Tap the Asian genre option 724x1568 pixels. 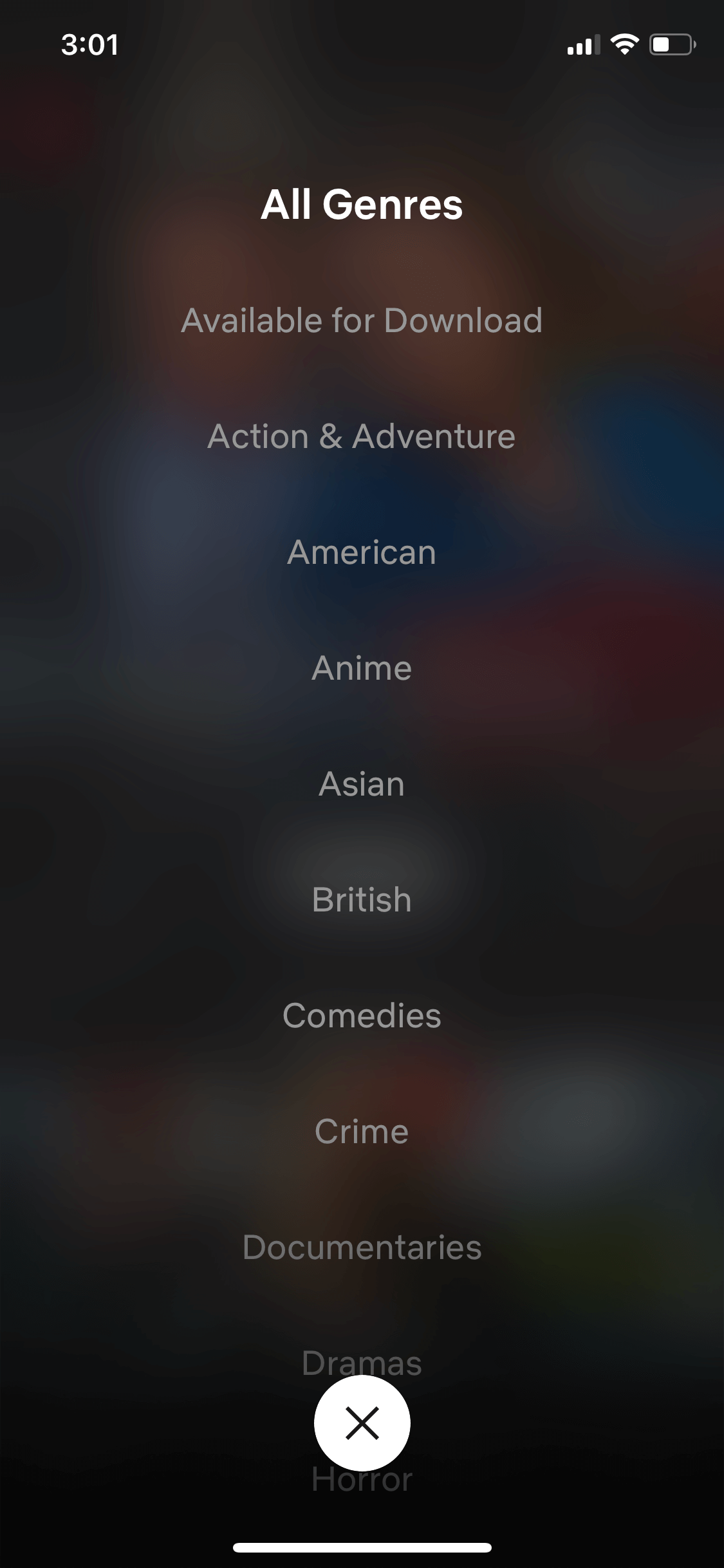point(362,784)
